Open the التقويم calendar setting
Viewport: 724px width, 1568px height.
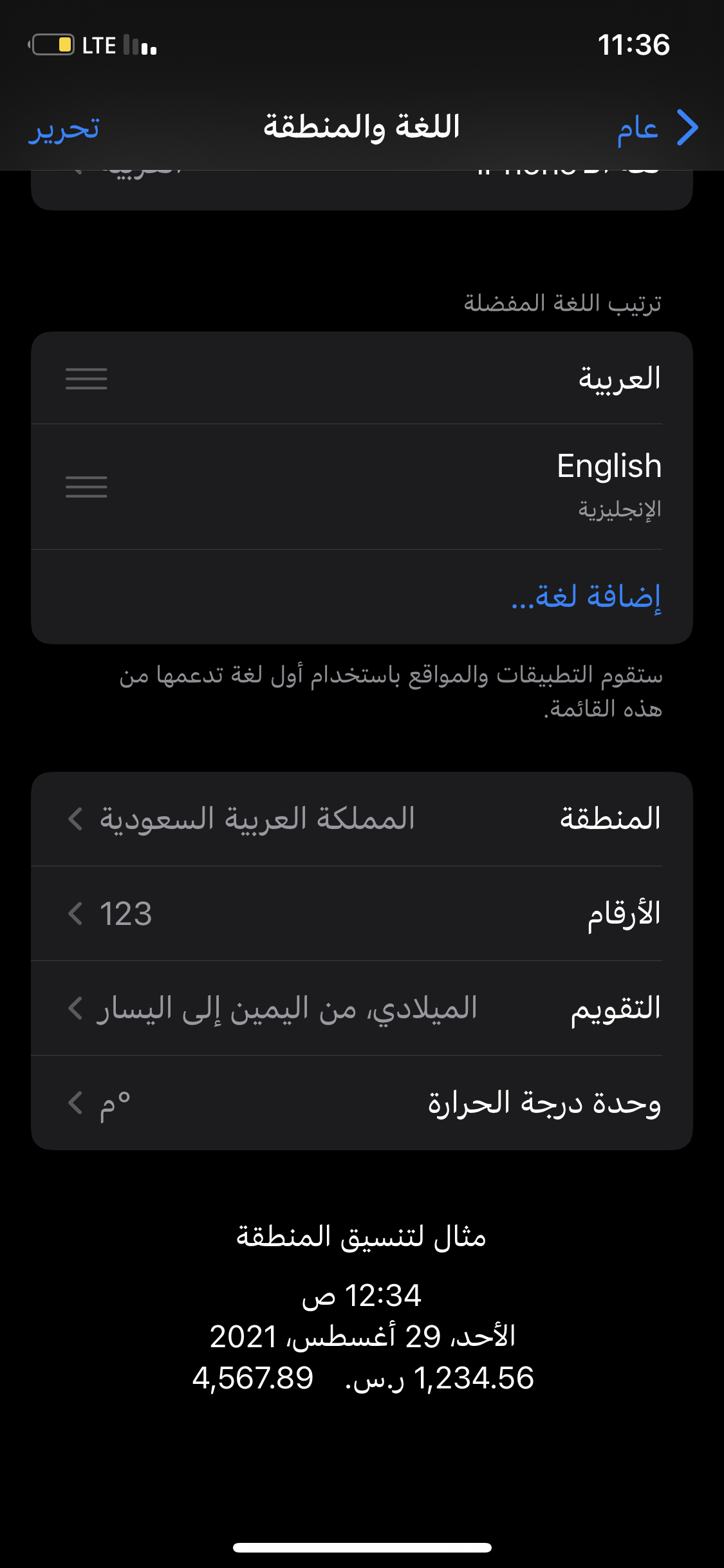pyautogui.click(x=362, y=1008)
